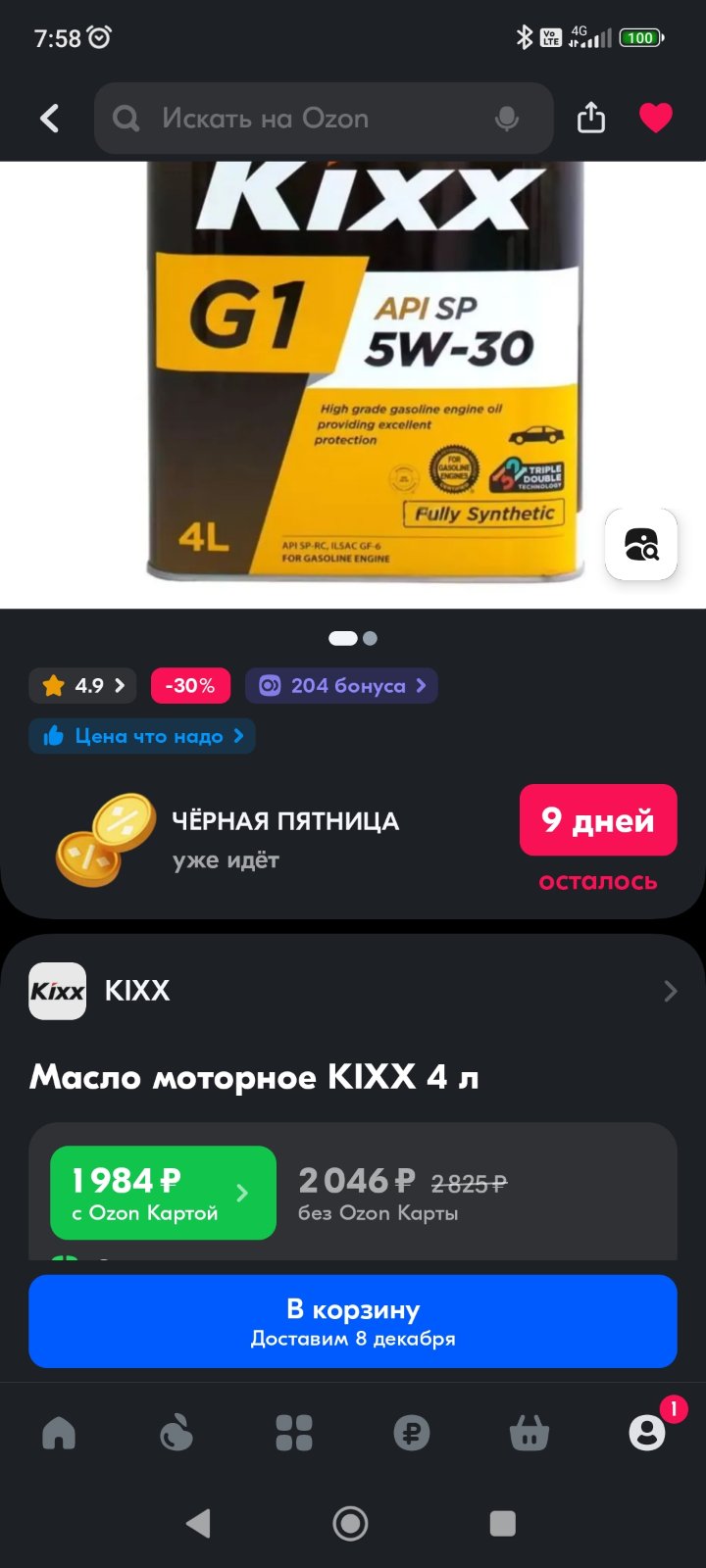This screenshot has width=706, height=1568.
Task: Go back using the top arrow
Action: 50,119
